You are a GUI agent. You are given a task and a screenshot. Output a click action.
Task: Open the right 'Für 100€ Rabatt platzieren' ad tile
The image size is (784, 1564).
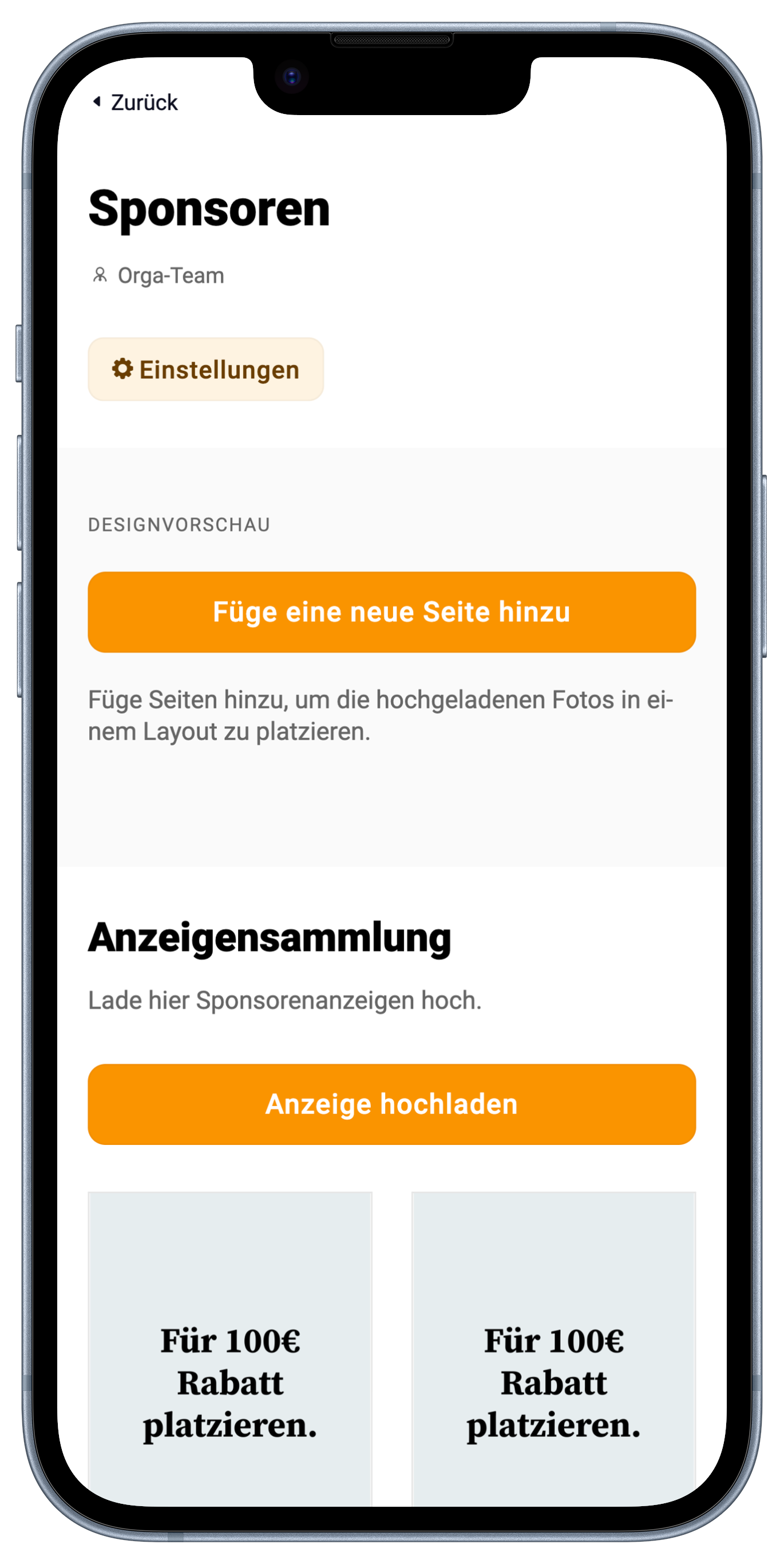(553, 1348)
